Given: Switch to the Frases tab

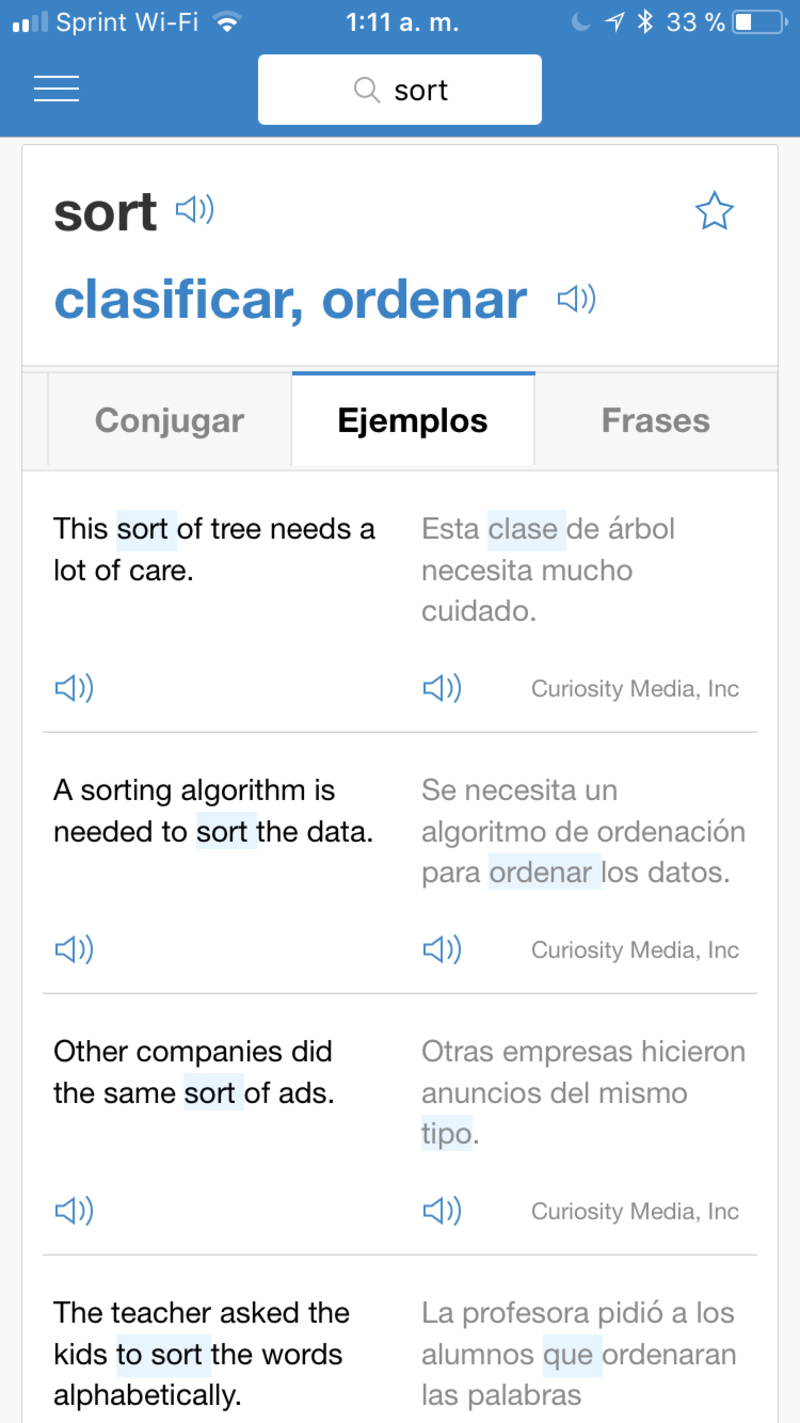Looking at the screenshot, I should [656, 420].
